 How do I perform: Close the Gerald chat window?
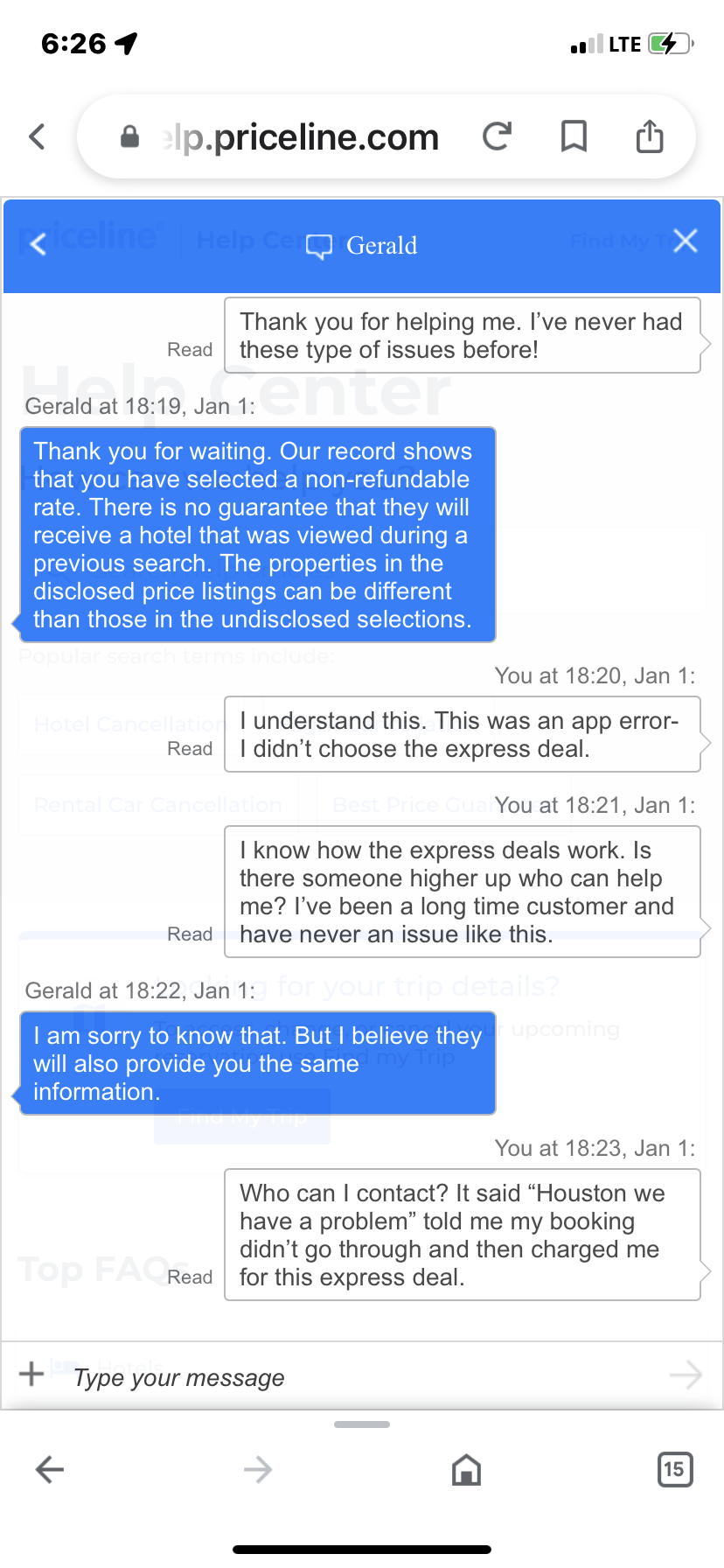coord(686,241)
